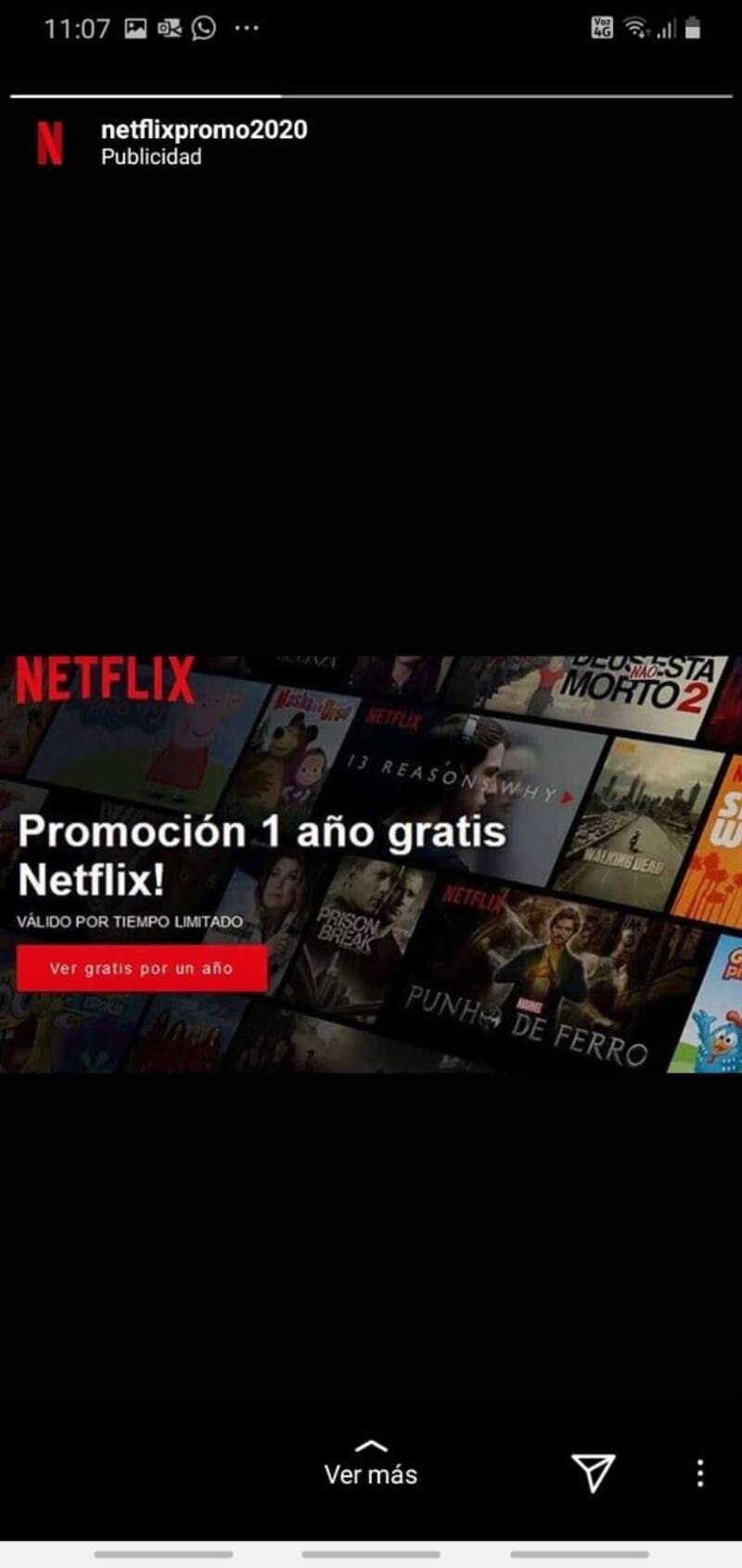Open the netflixpromo2020 advertiser profile
742x1568 pixels.
pos(203,130)
